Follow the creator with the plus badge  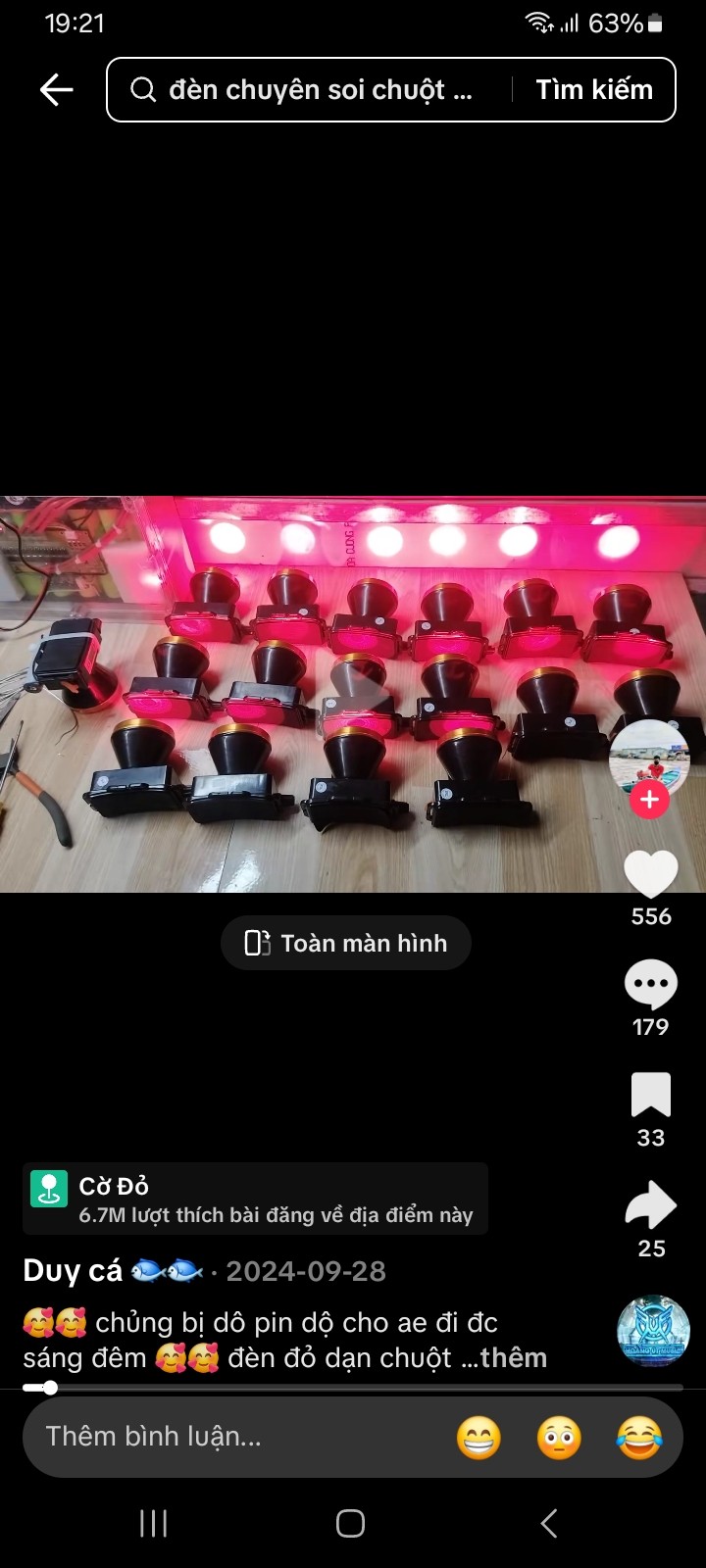coord(649,800)
